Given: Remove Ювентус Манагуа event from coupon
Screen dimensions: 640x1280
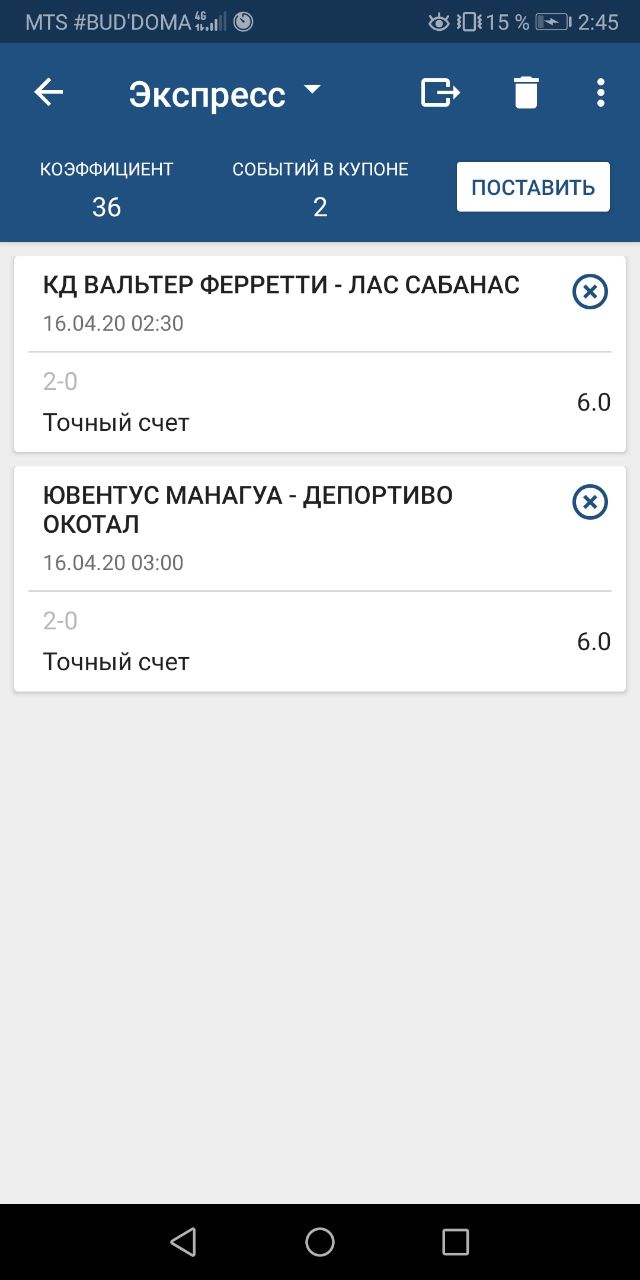Looking at the screenshot, I should 590,502.
